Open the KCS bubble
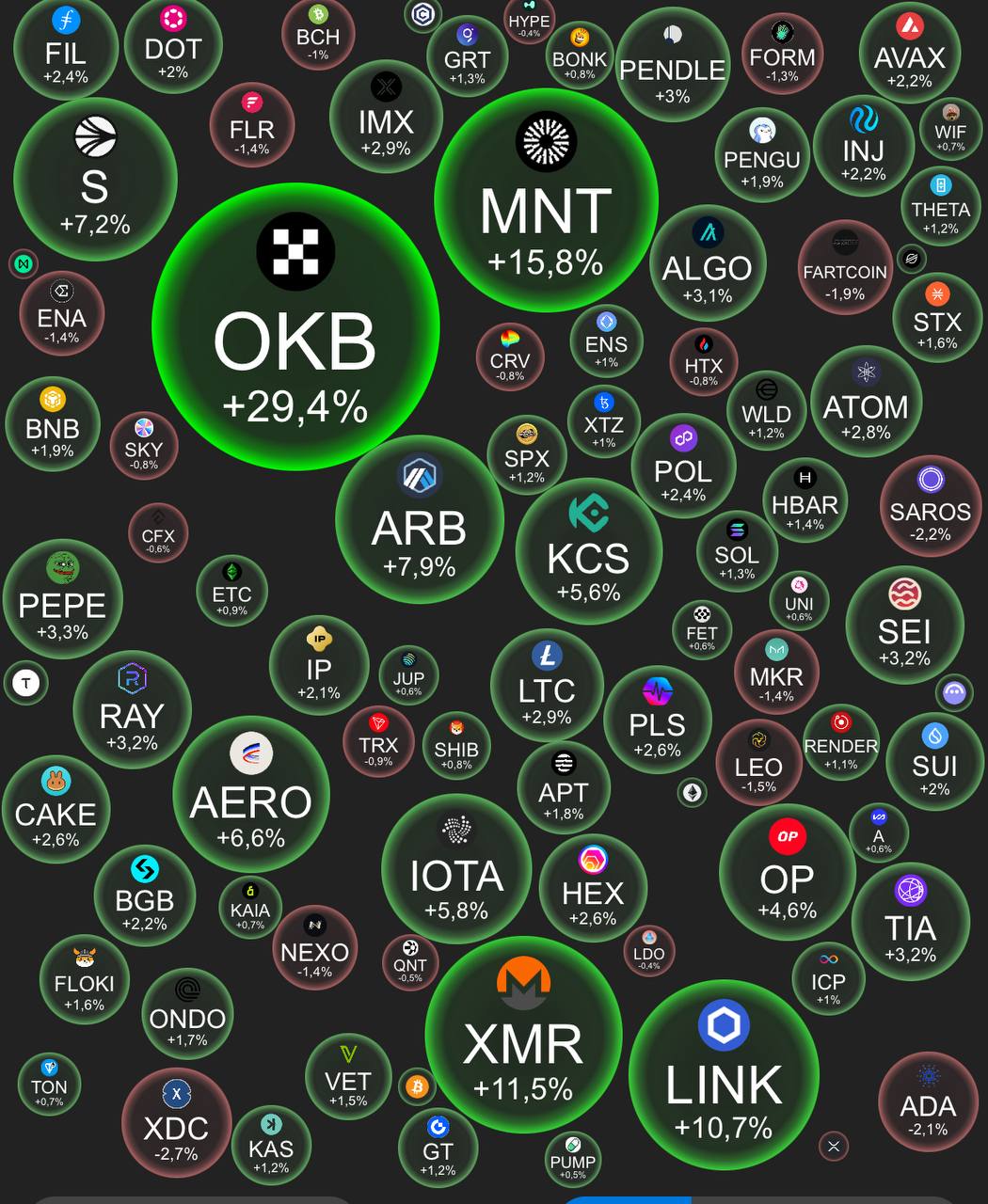Image resolution: width=988 pixels, height=1204 pixels. [588, 552]
